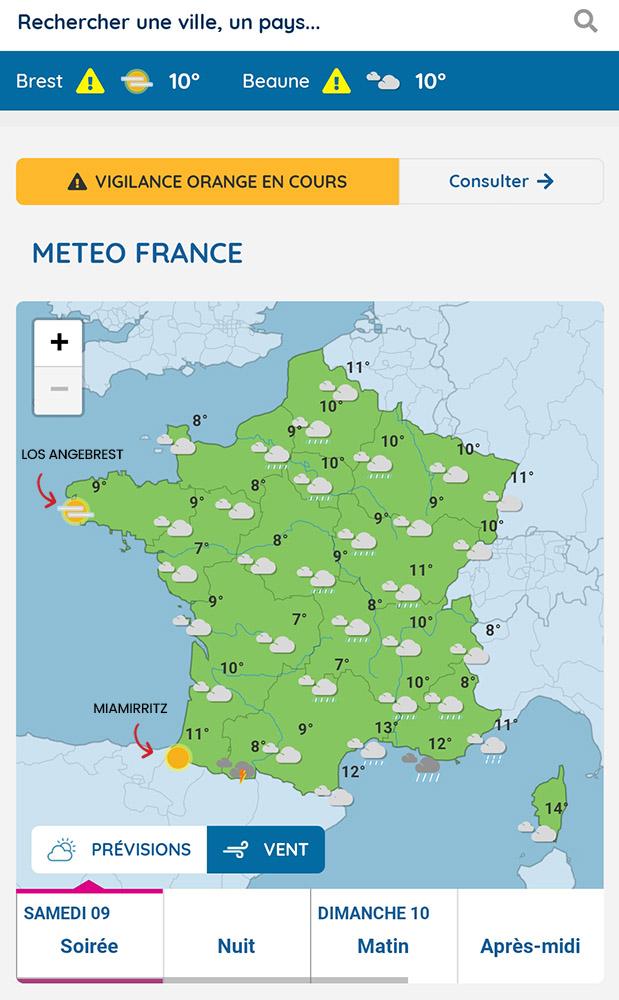Select the Samedi 09 Soirée slot

point(89,934)
